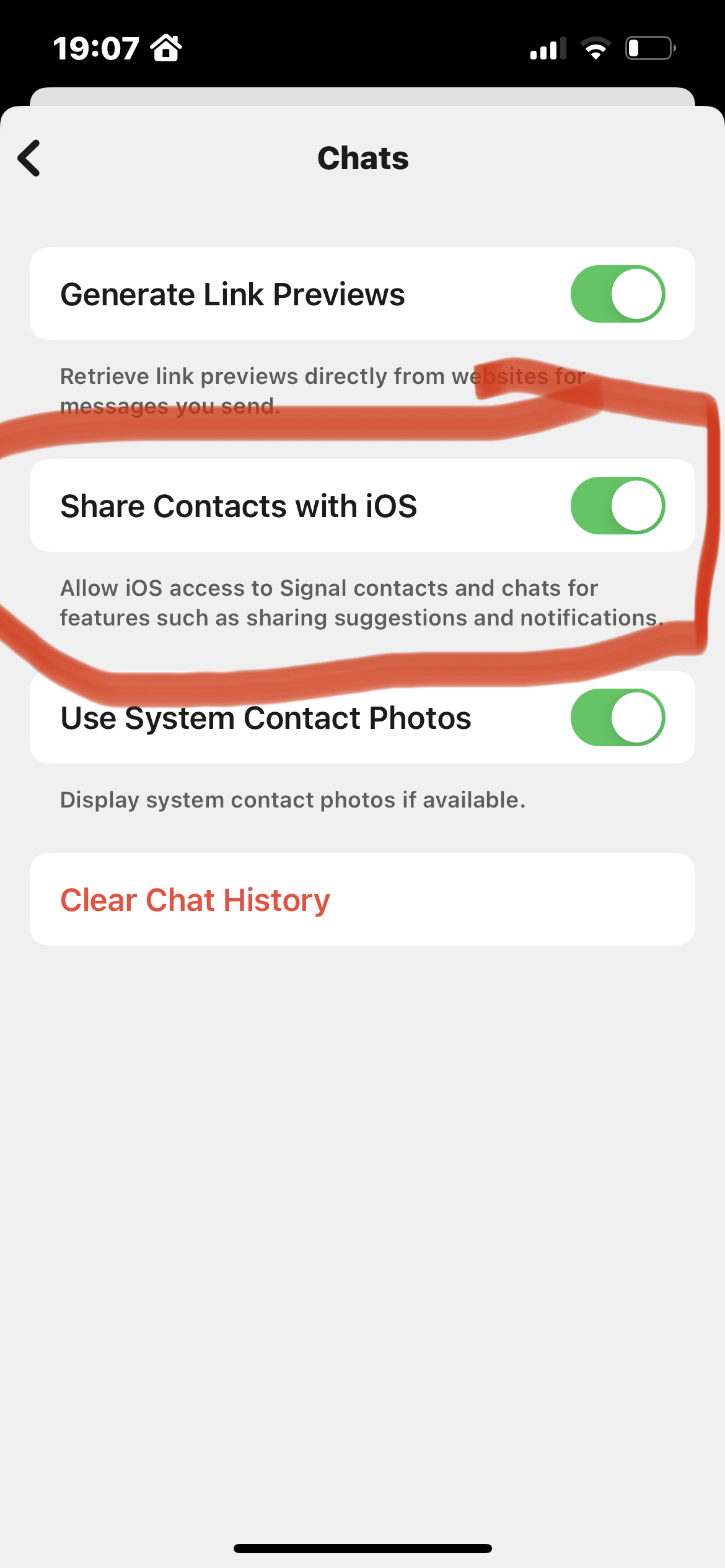
Task: Tap the green knob of the Share Contacts switch
Action: pos(637,505)
